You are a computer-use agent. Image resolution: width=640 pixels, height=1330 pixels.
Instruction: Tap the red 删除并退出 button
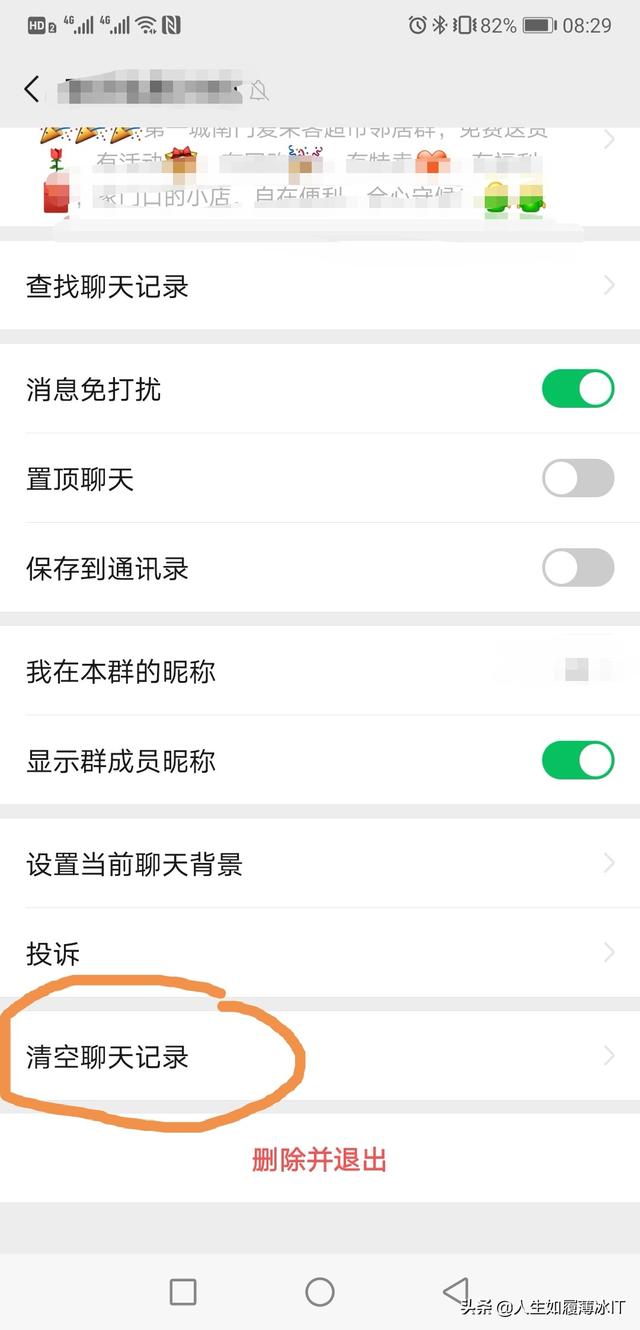pos(320,1159)
